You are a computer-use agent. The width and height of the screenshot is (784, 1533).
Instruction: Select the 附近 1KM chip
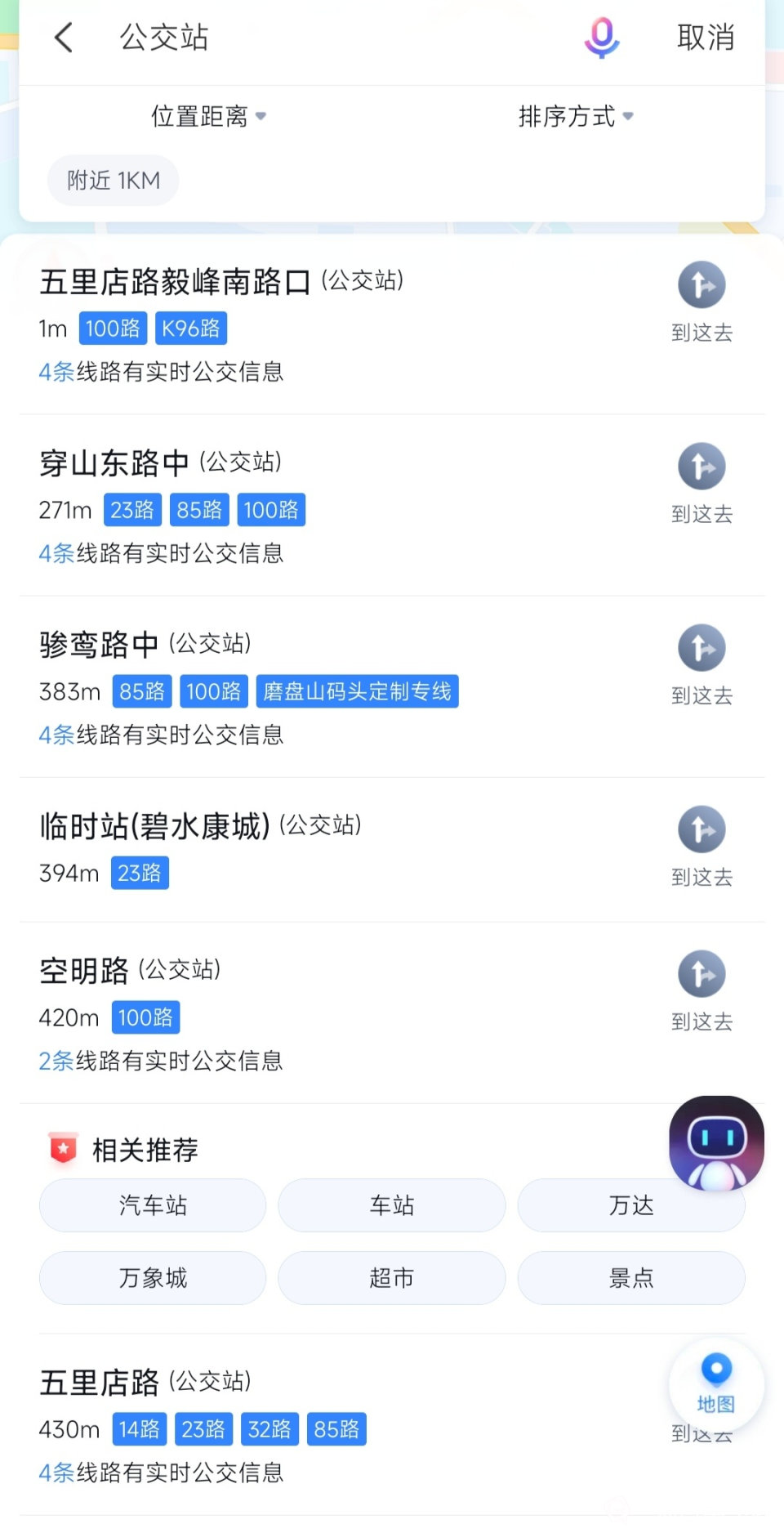[113, 181]
